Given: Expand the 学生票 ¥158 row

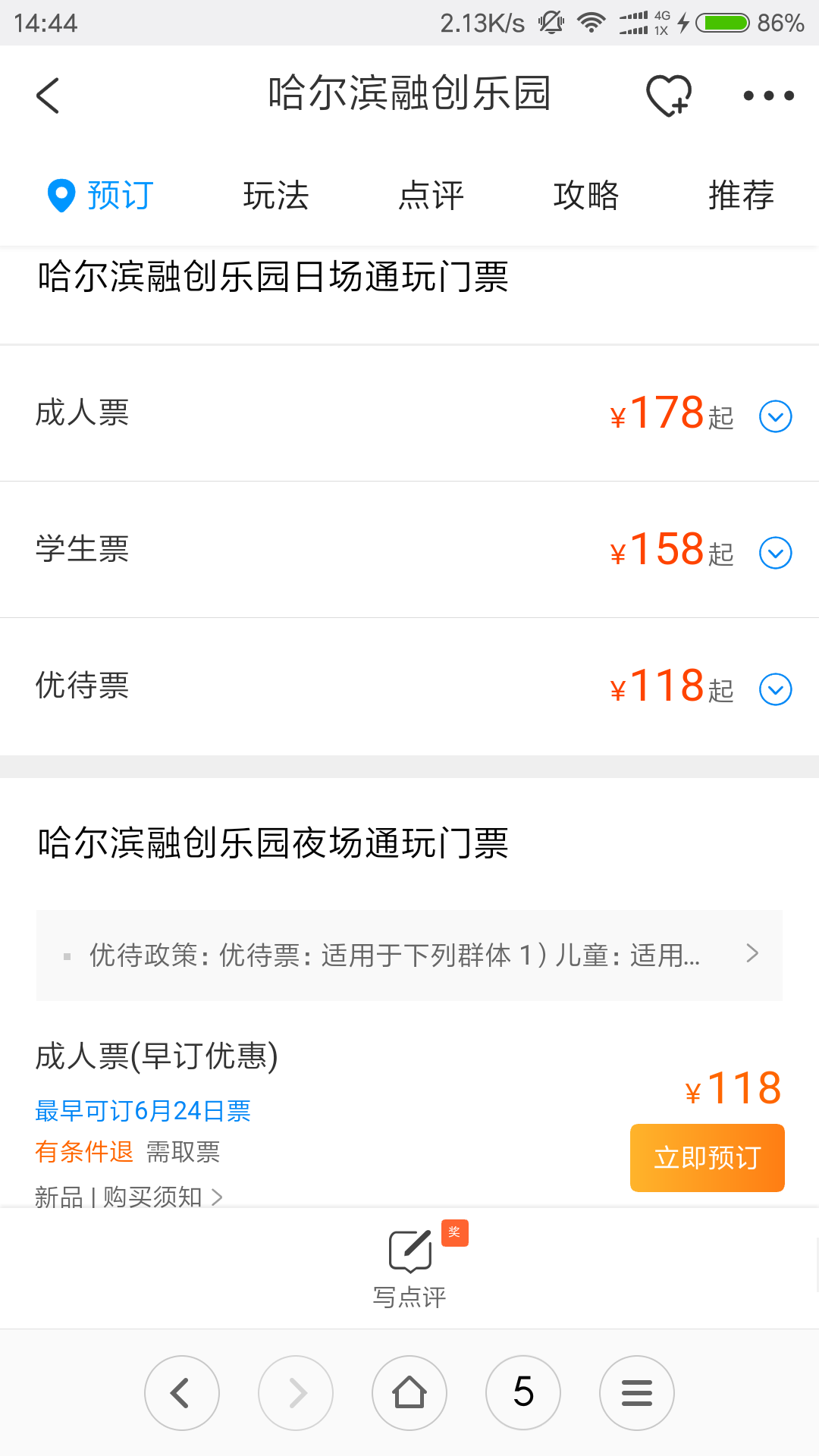Looking at the screenshot, I should click(x=409, y=550).
